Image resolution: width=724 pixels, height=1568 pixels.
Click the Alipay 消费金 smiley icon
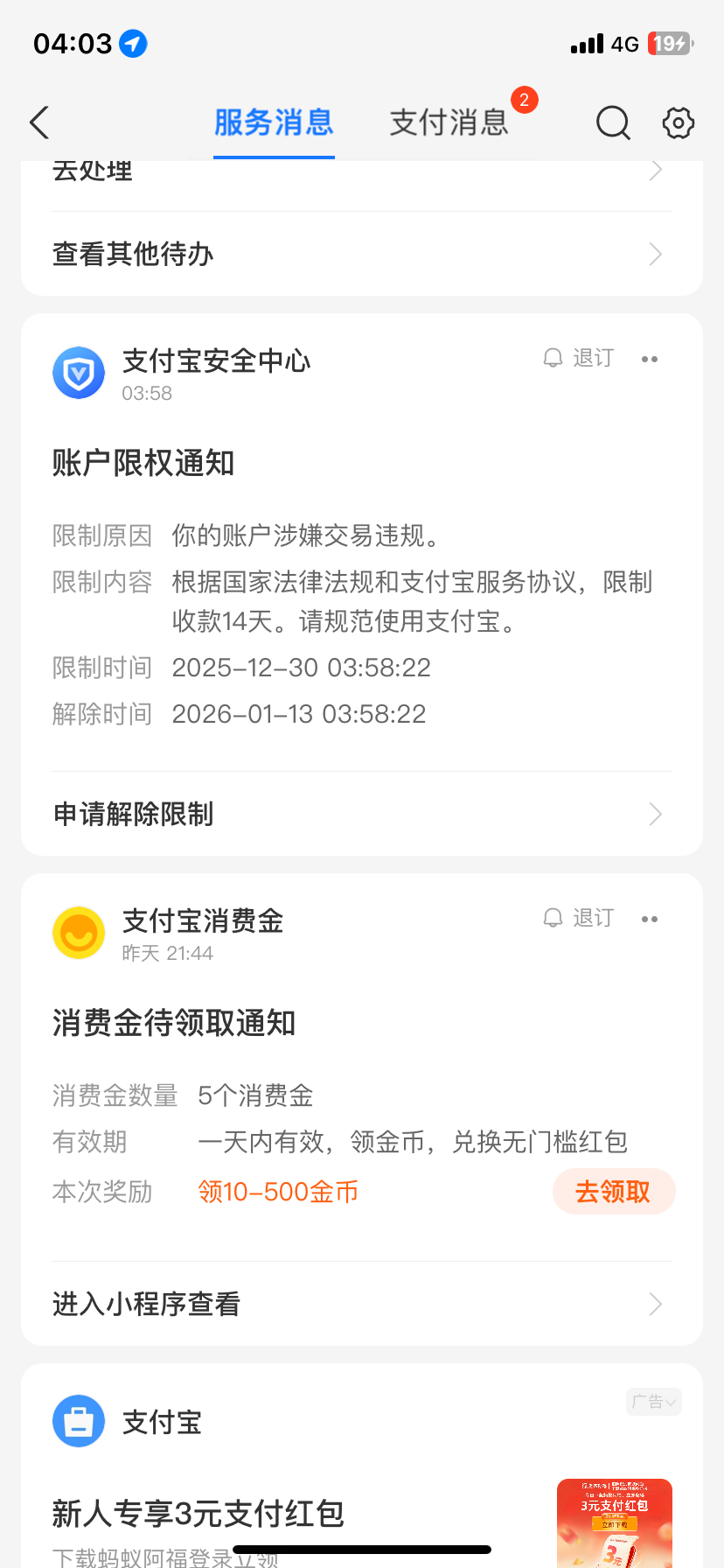coord(79,933)
